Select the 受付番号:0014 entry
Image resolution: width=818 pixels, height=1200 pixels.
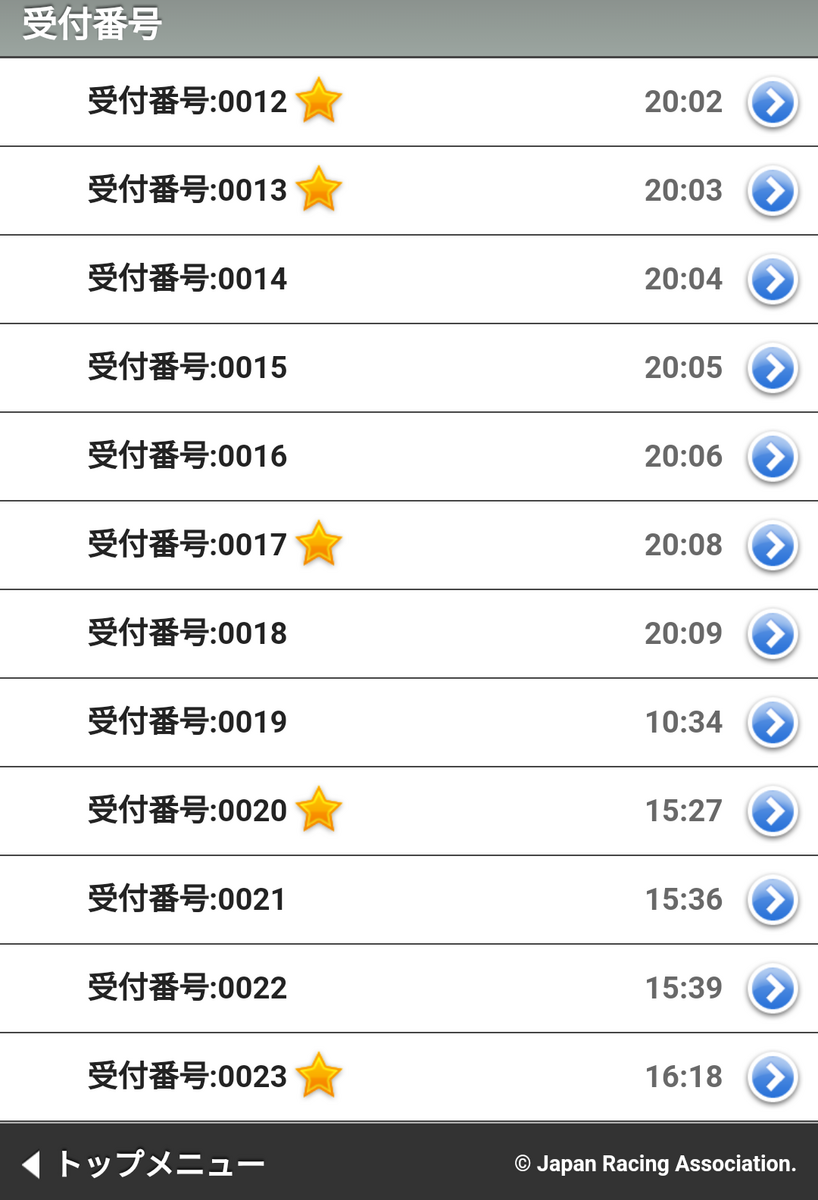click(408, 279)
